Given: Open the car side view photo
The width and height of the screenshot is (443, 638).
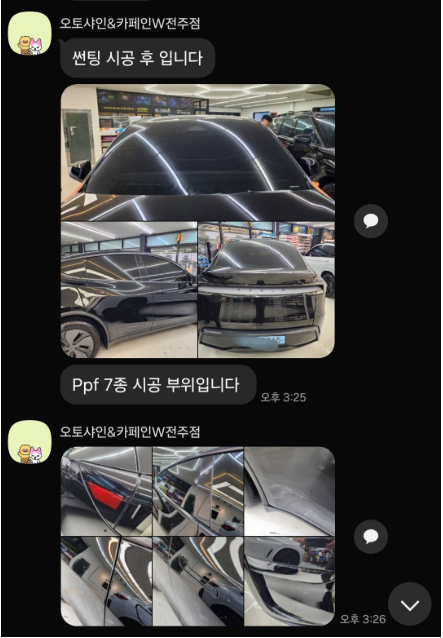Looking at the screenshot, I should point(129,290).
